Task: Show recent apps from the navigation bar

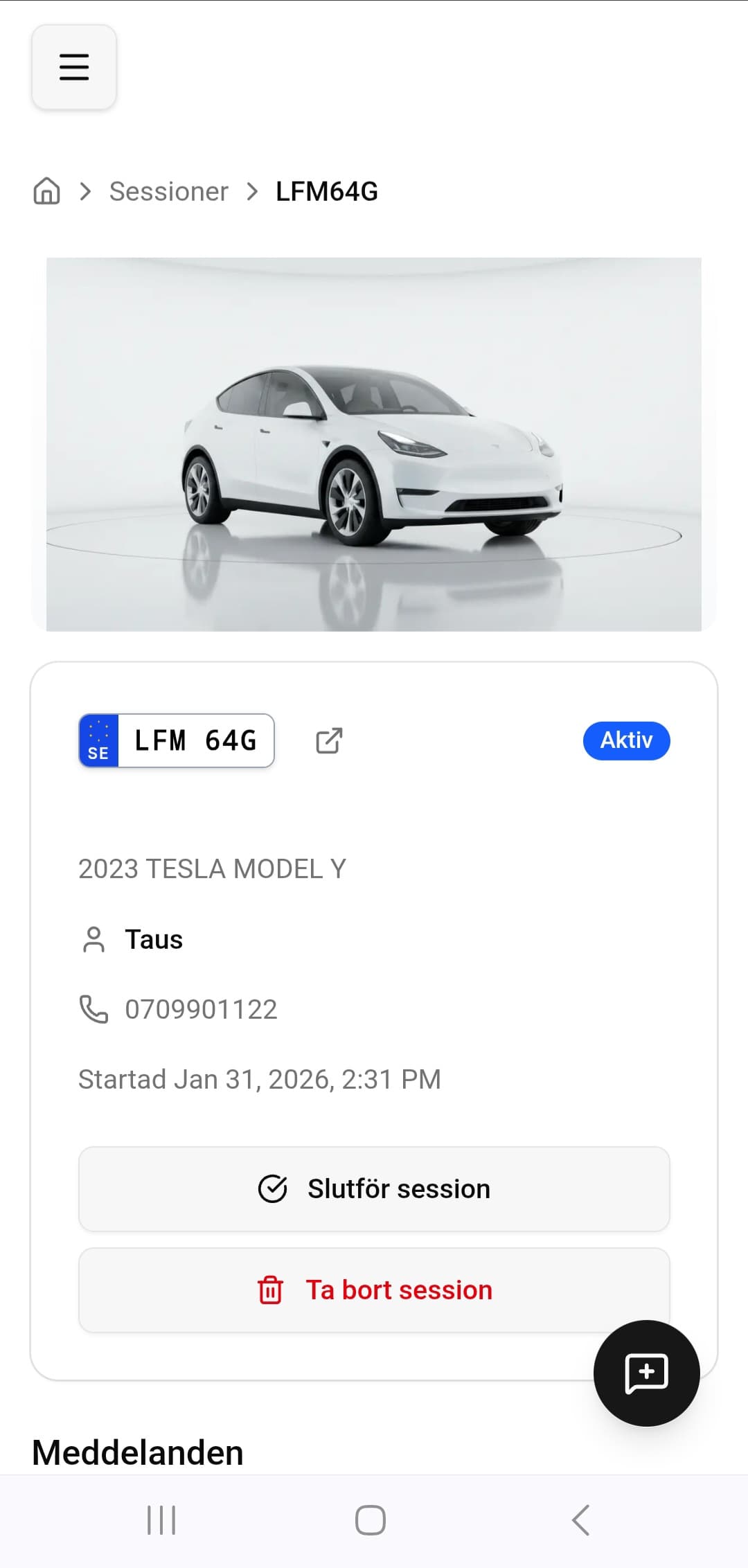Action: coord(161,1520)
